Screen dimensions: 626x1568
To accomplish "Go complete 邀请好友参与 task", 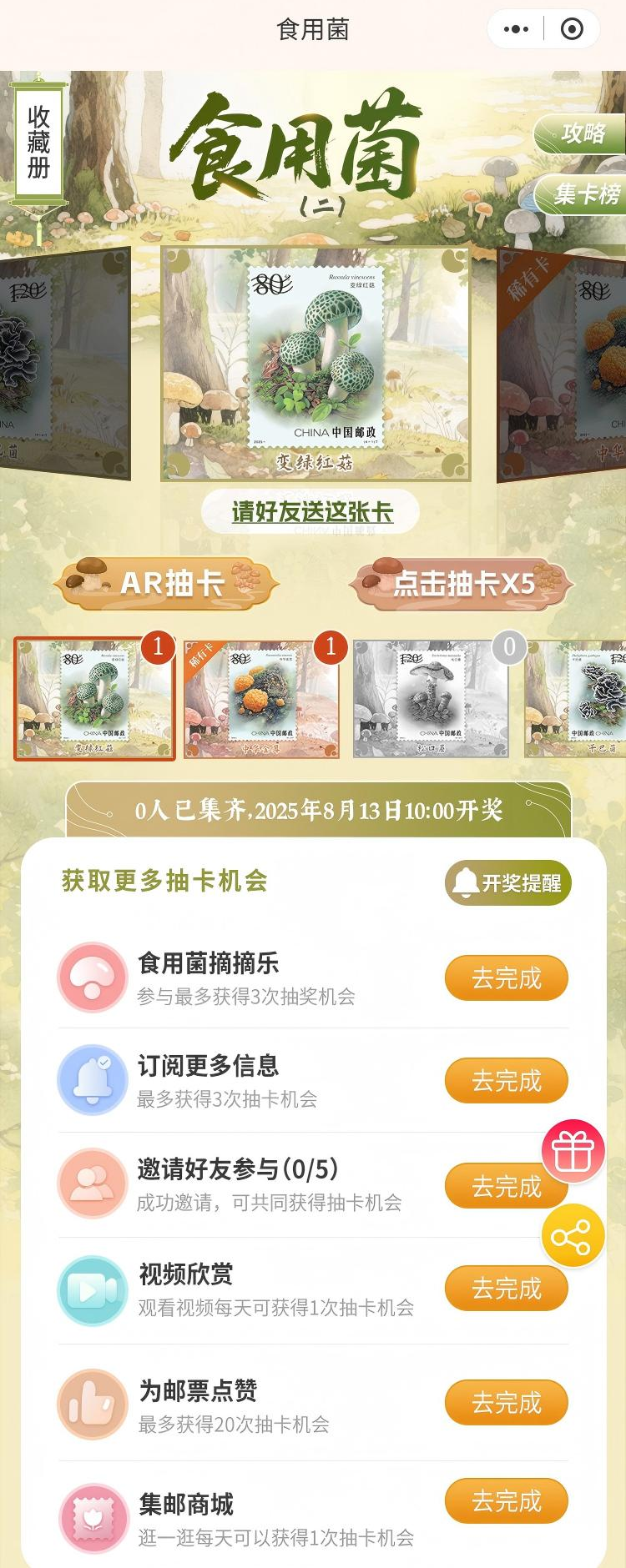I will click(x=492, y=1186).
